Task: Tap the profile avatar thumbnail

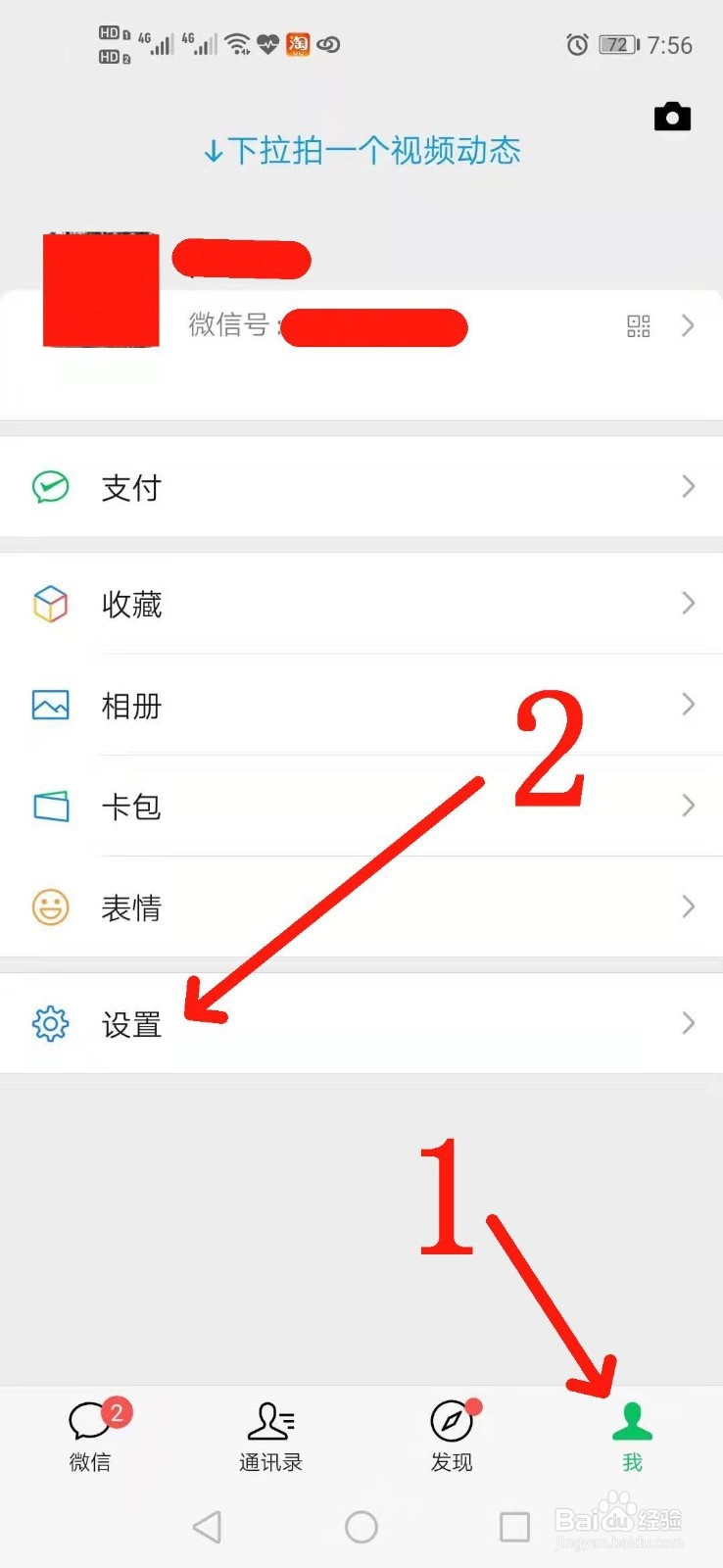Action: (x=101, y=289)
